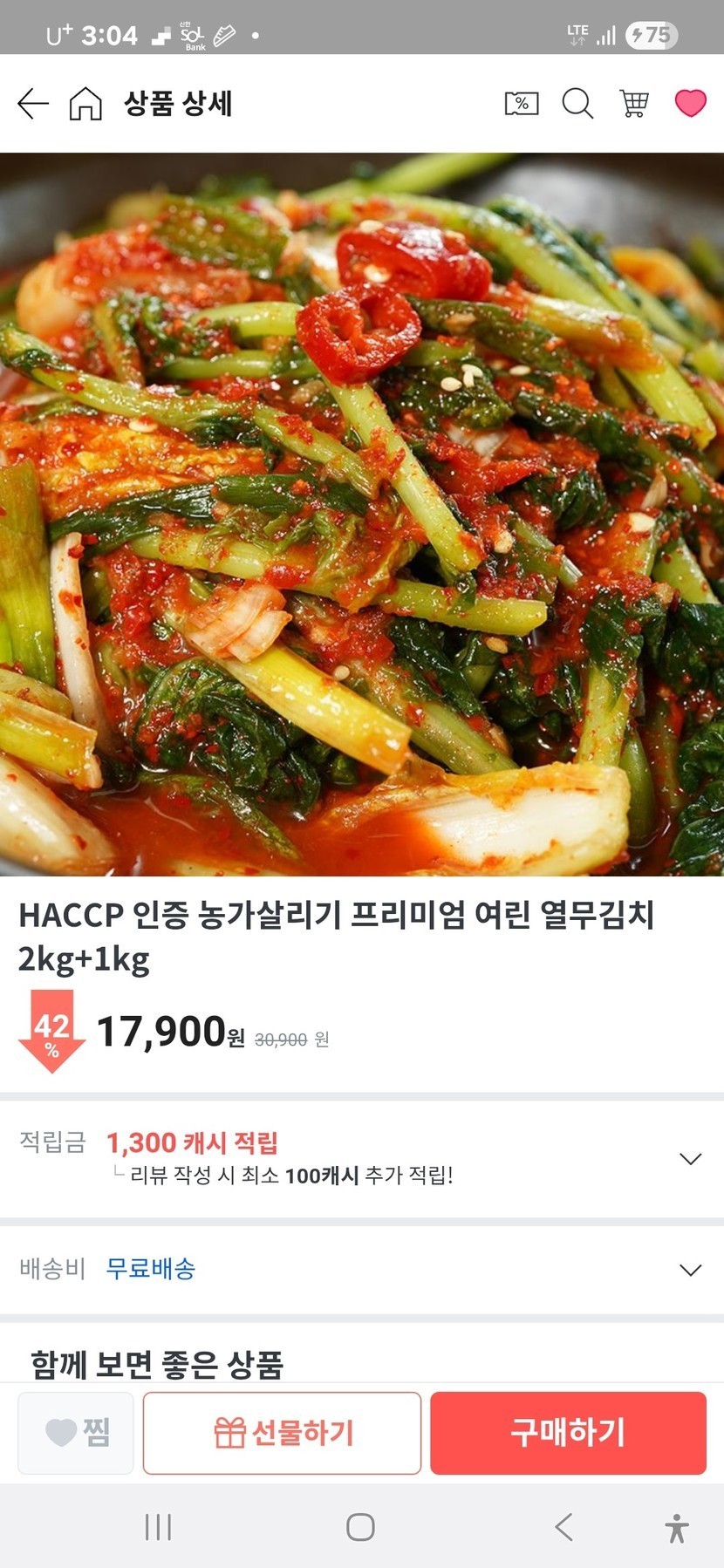The width and height of the screenshot is (724, 1568).
Task: Open the home icon in header
Action: (85, 104)
